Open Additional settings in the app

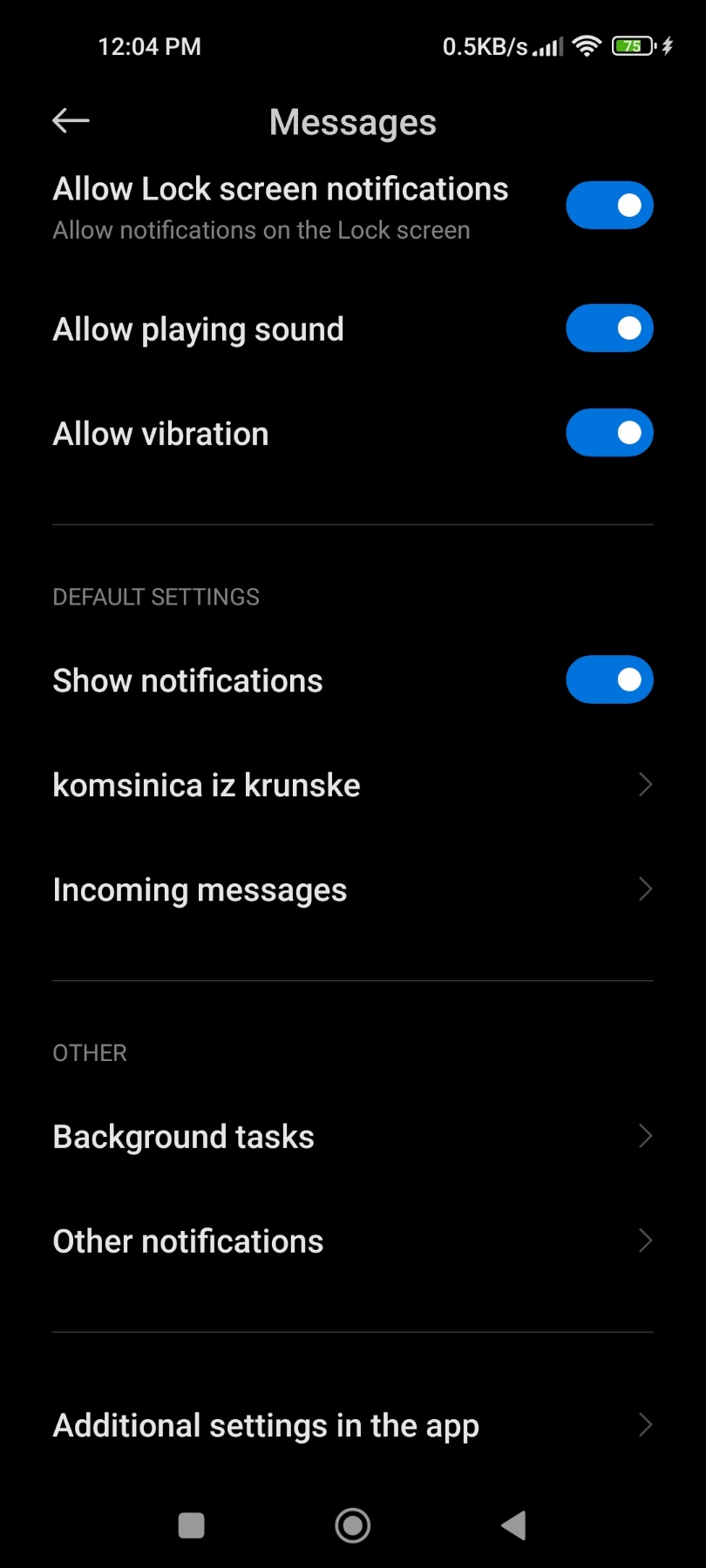pyautogui.click(x=353, y=1425)
